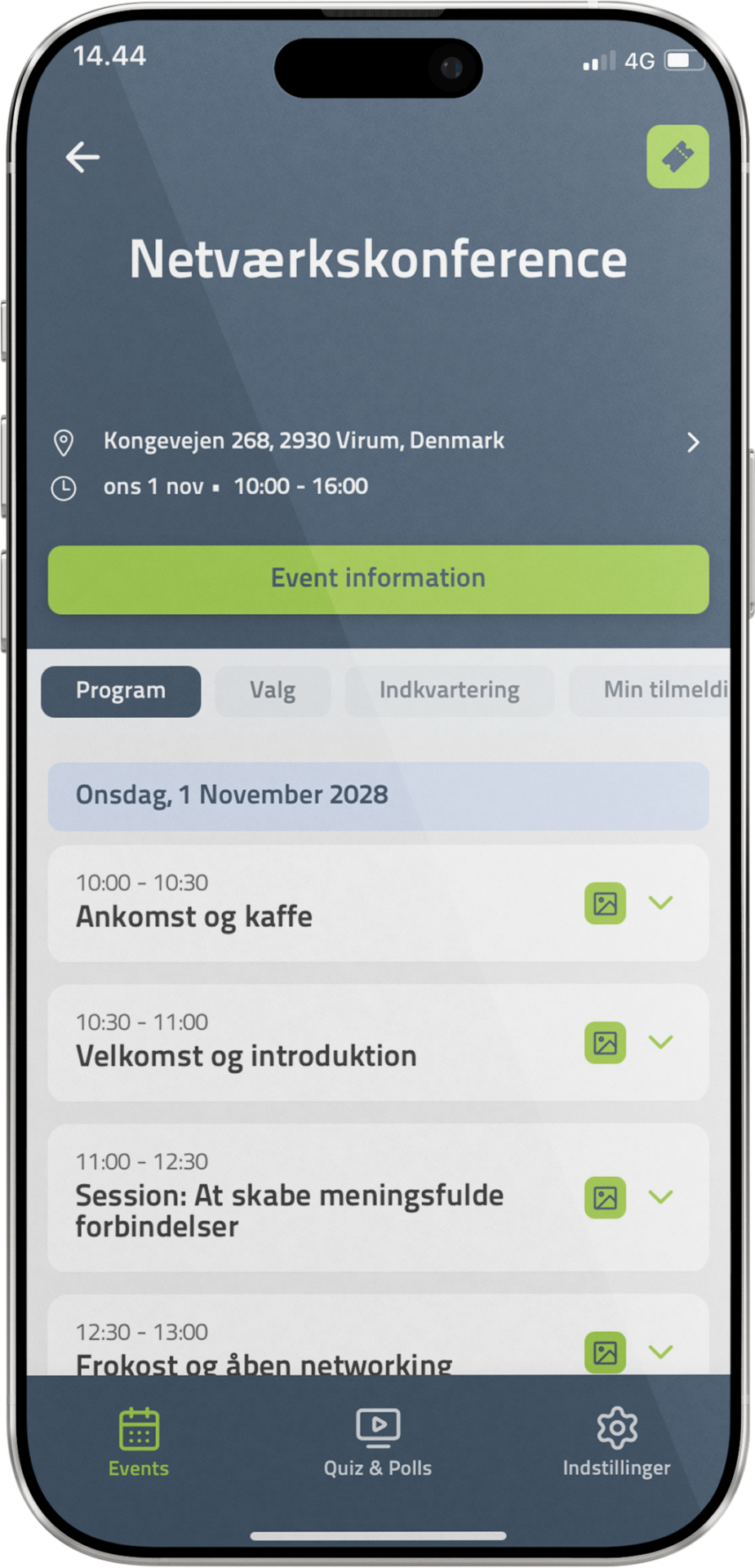755x1568 pixels.
Task: Open Indstillinger via the gear icon
Action: point(616,1425)
